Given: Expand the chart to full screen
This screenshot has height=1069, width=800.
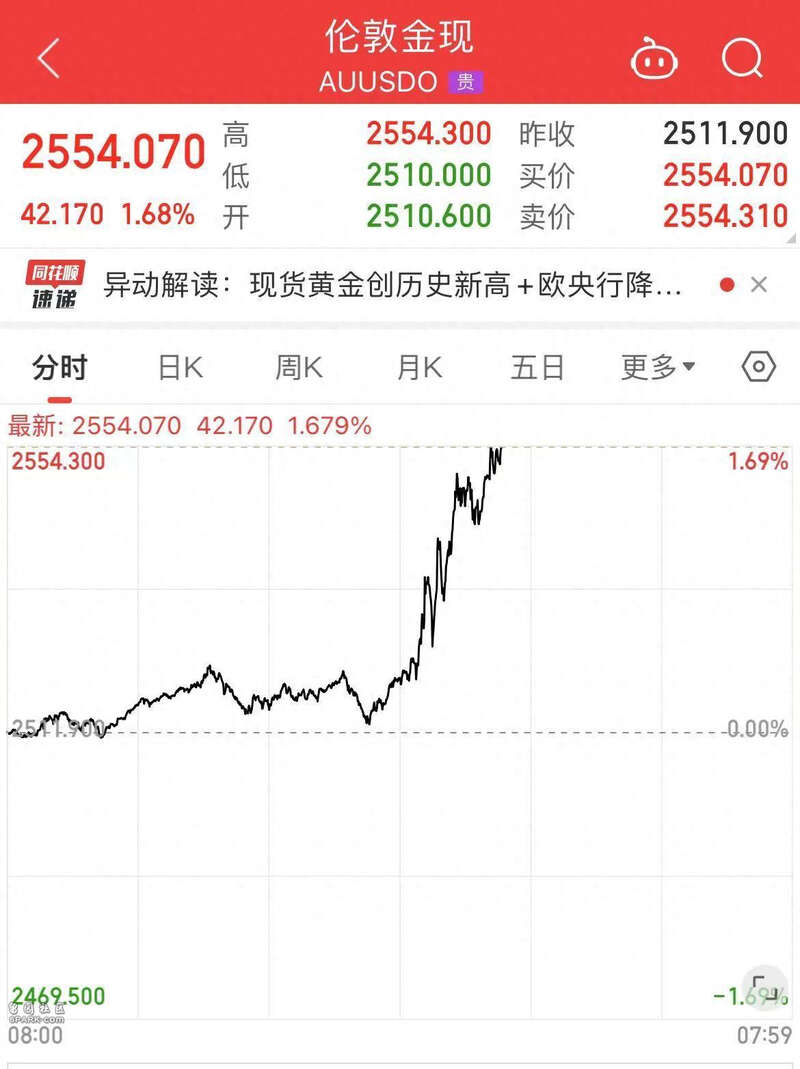Looking at the screenshot, I should click(x=763, y=987).
